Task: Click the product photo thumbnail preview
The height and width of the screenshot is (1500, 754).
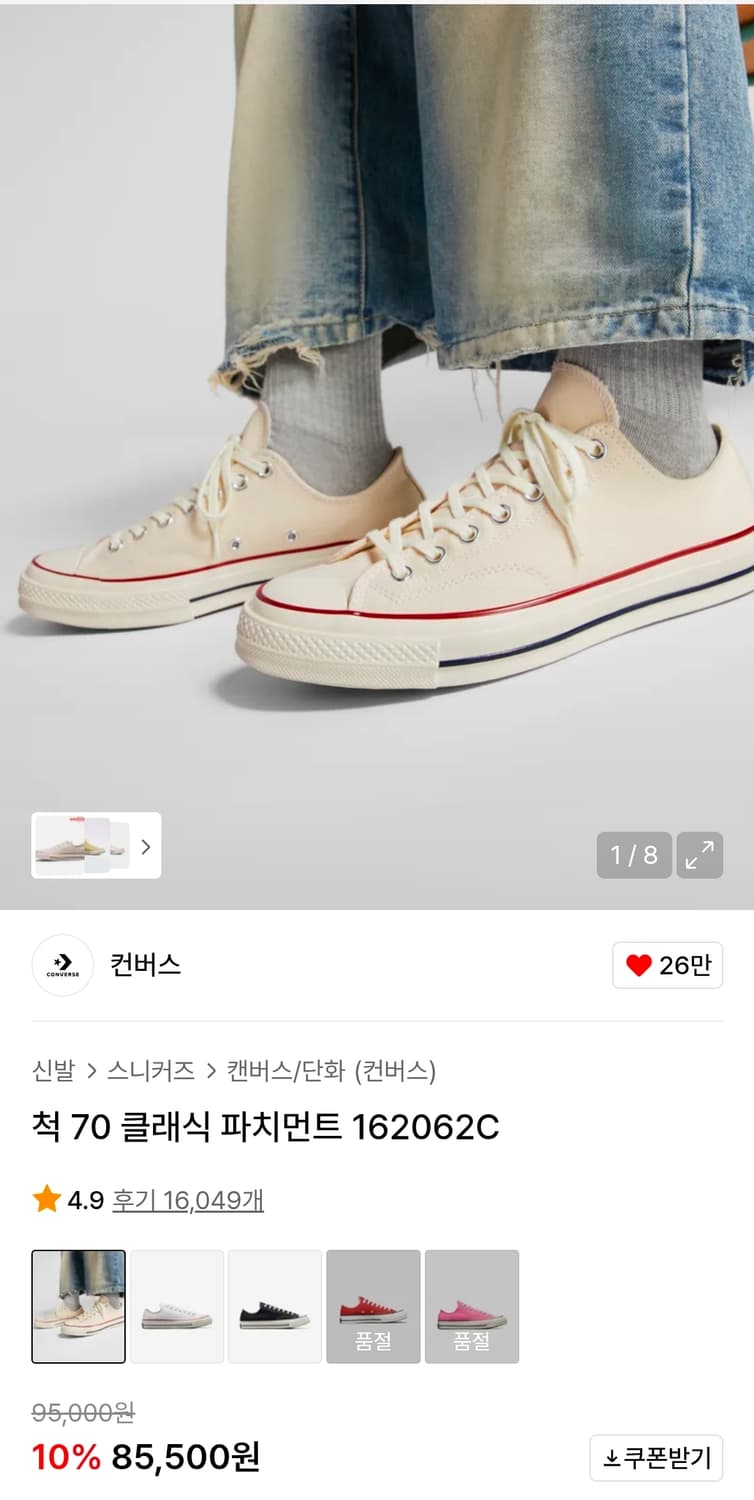Action: (68, 845)
